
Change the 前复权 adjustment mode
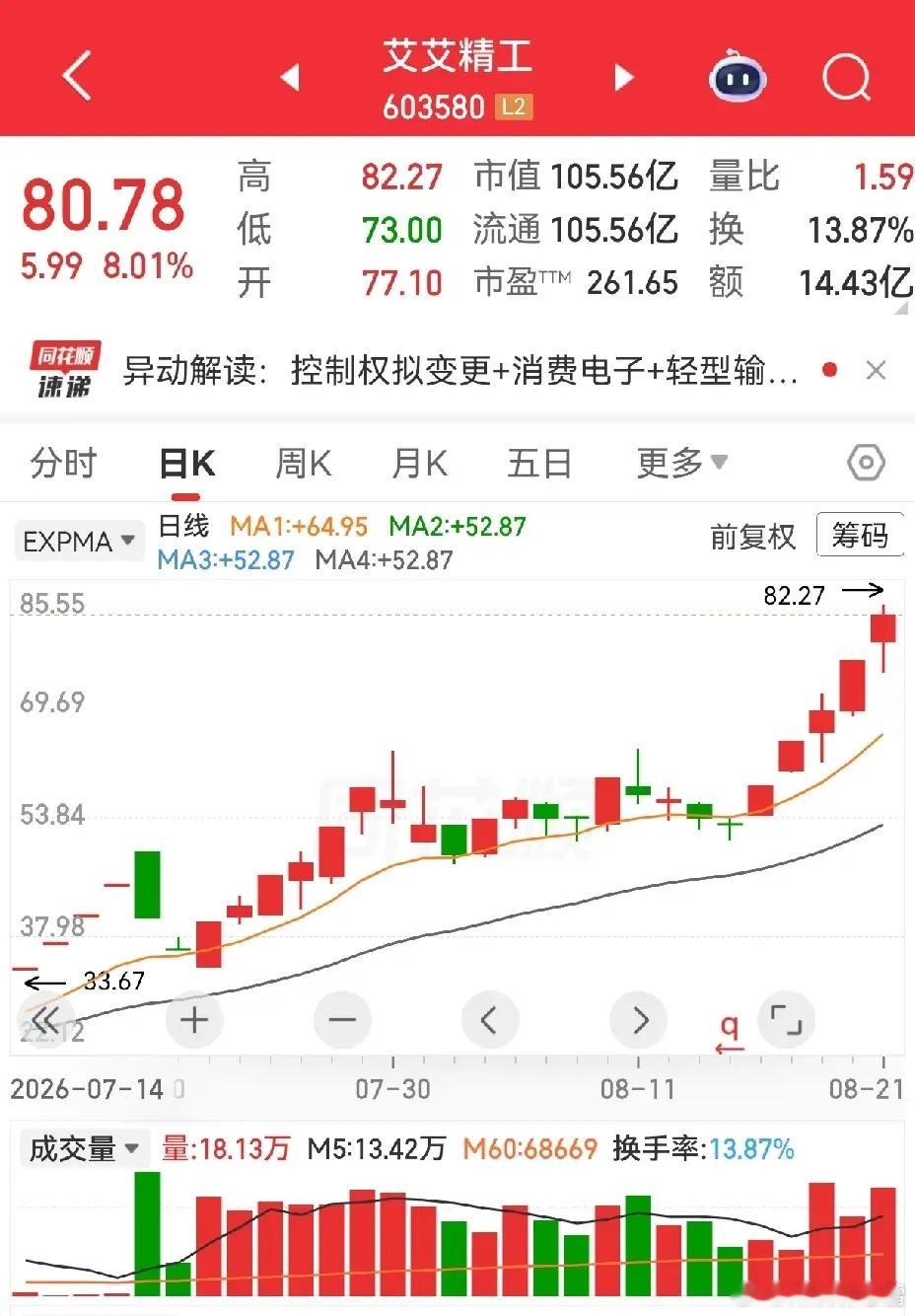tap(752, 536)
